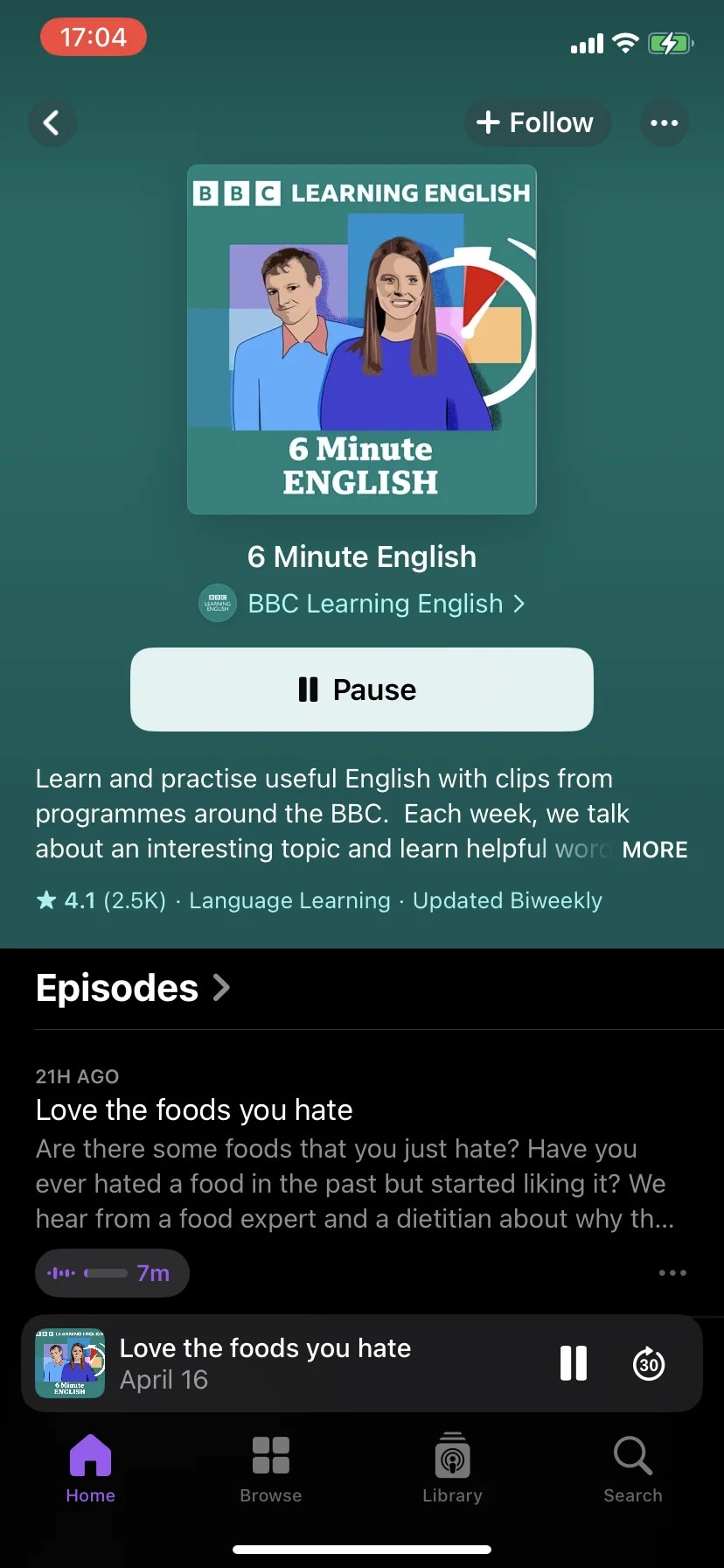Pause the podcast with the large button

tap(361, 689)
